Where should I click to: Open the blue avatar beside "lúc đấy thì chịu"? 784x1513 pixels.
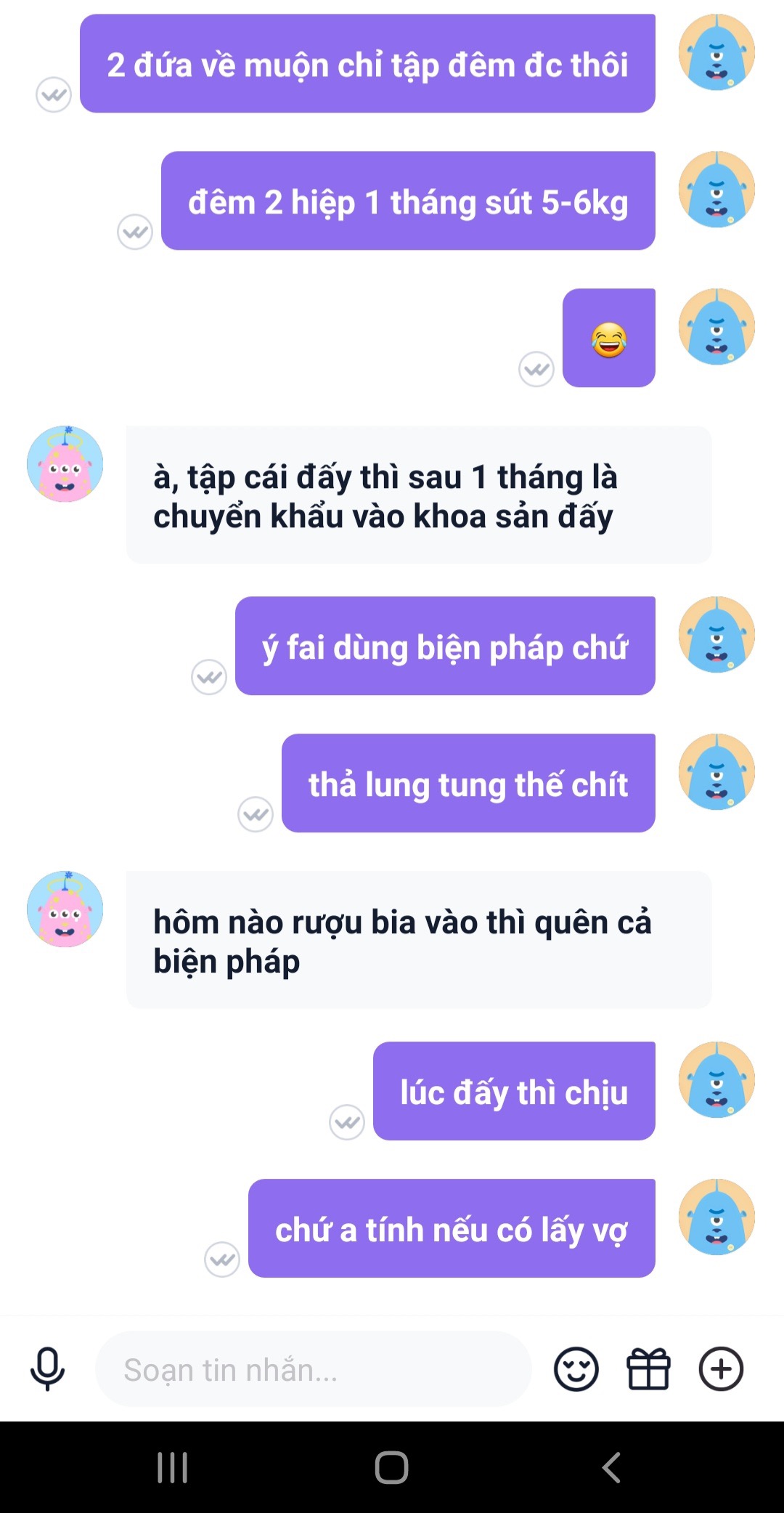716,1079
